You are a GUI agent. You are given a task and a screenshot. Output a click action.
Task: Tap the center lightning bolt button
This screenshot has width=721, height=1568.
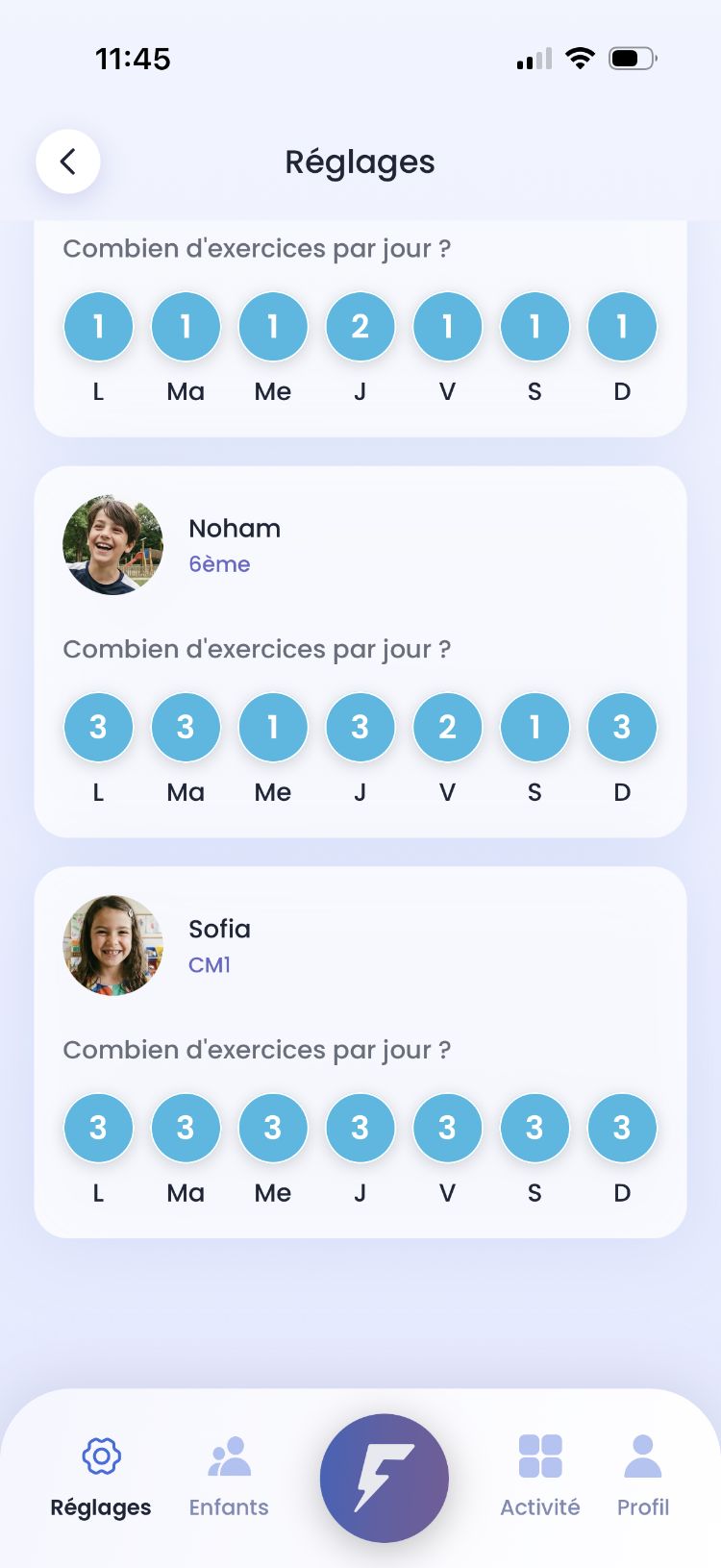click(x=384, y=1478)
